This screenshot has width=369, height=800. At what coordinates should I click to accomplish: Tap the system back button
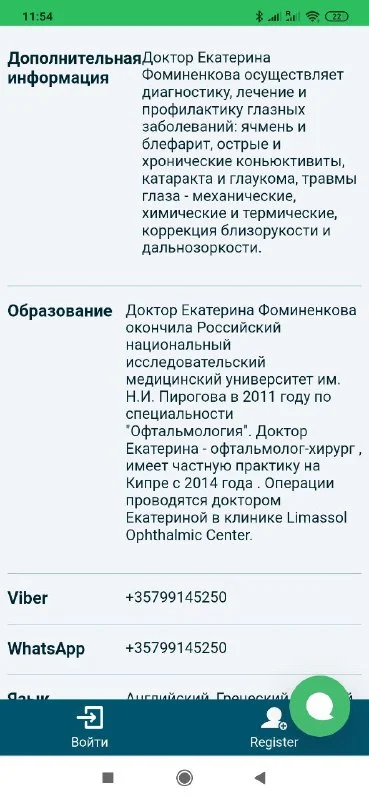[x=260, y=778]
